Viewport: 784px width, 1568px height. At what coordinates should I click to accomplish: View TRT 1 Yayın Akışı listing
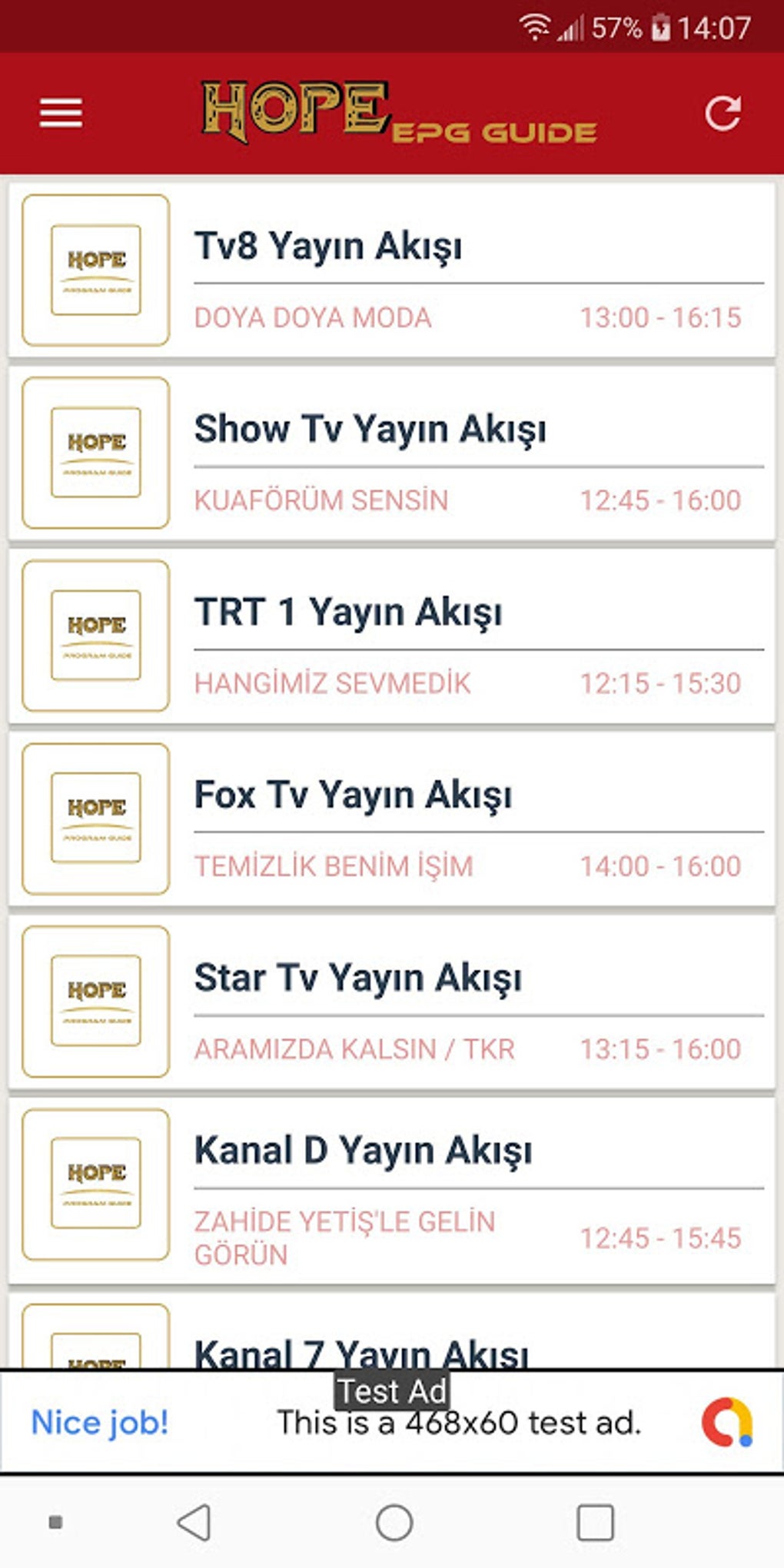392,636
